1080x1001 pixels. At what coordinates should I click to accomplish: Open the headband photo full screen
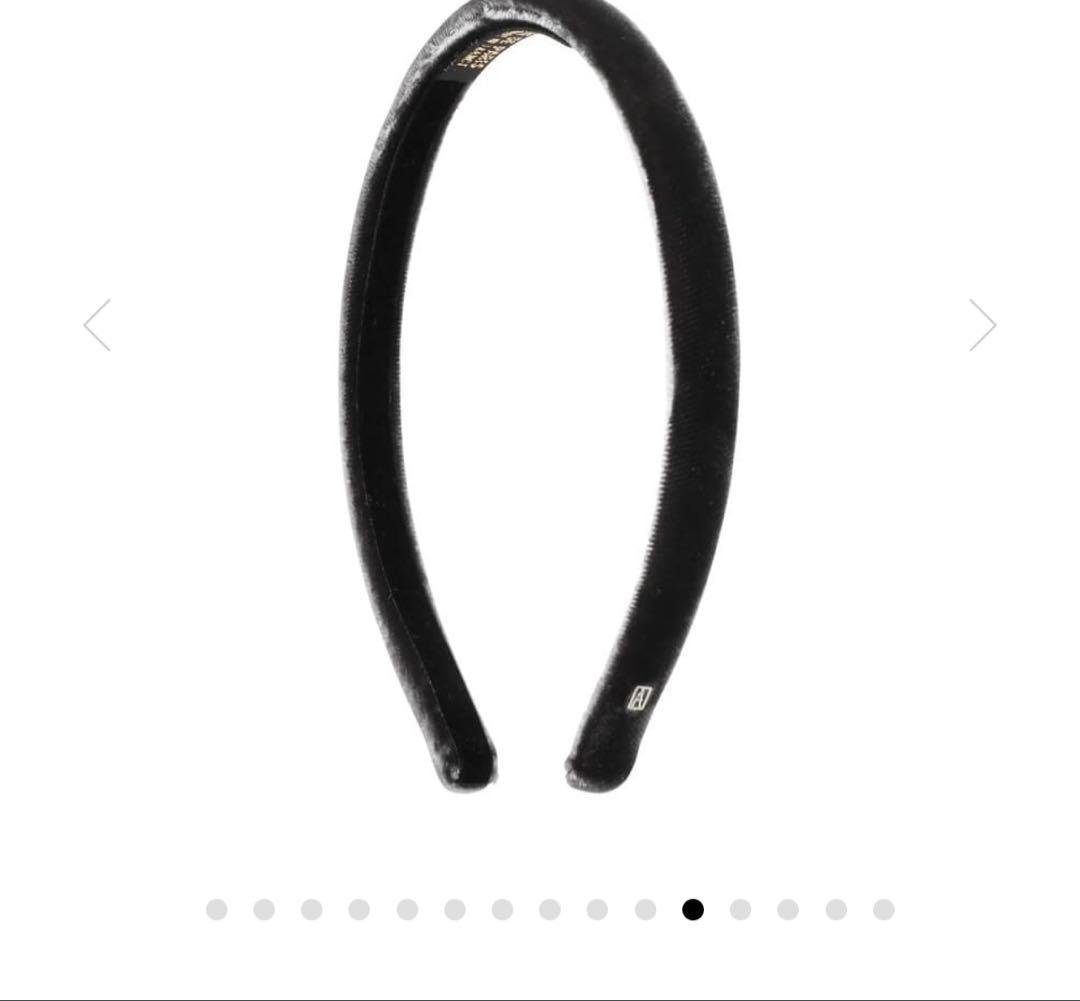(x=540, y=400)
